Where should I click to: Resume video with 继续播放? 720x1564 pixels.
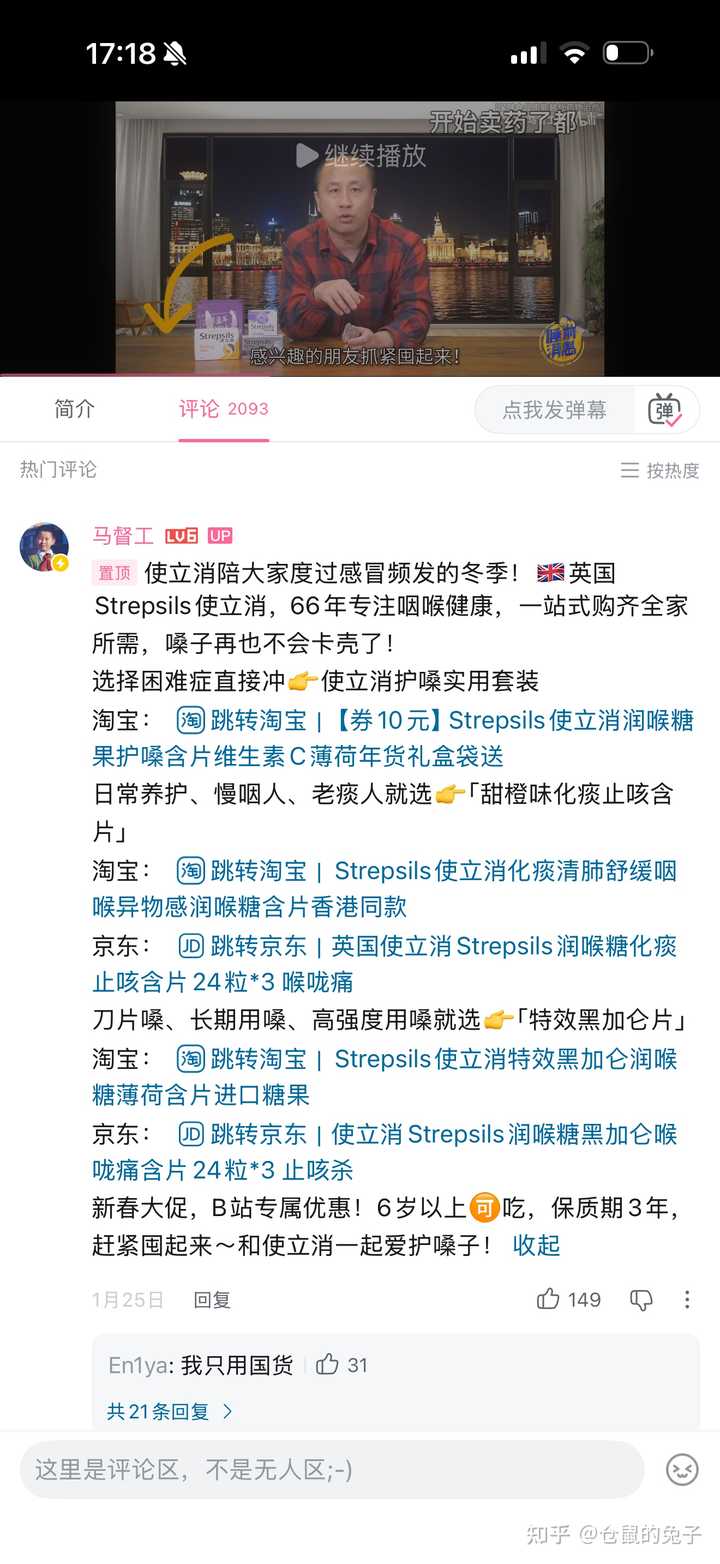pyautogui.click(x=361, y=155)
